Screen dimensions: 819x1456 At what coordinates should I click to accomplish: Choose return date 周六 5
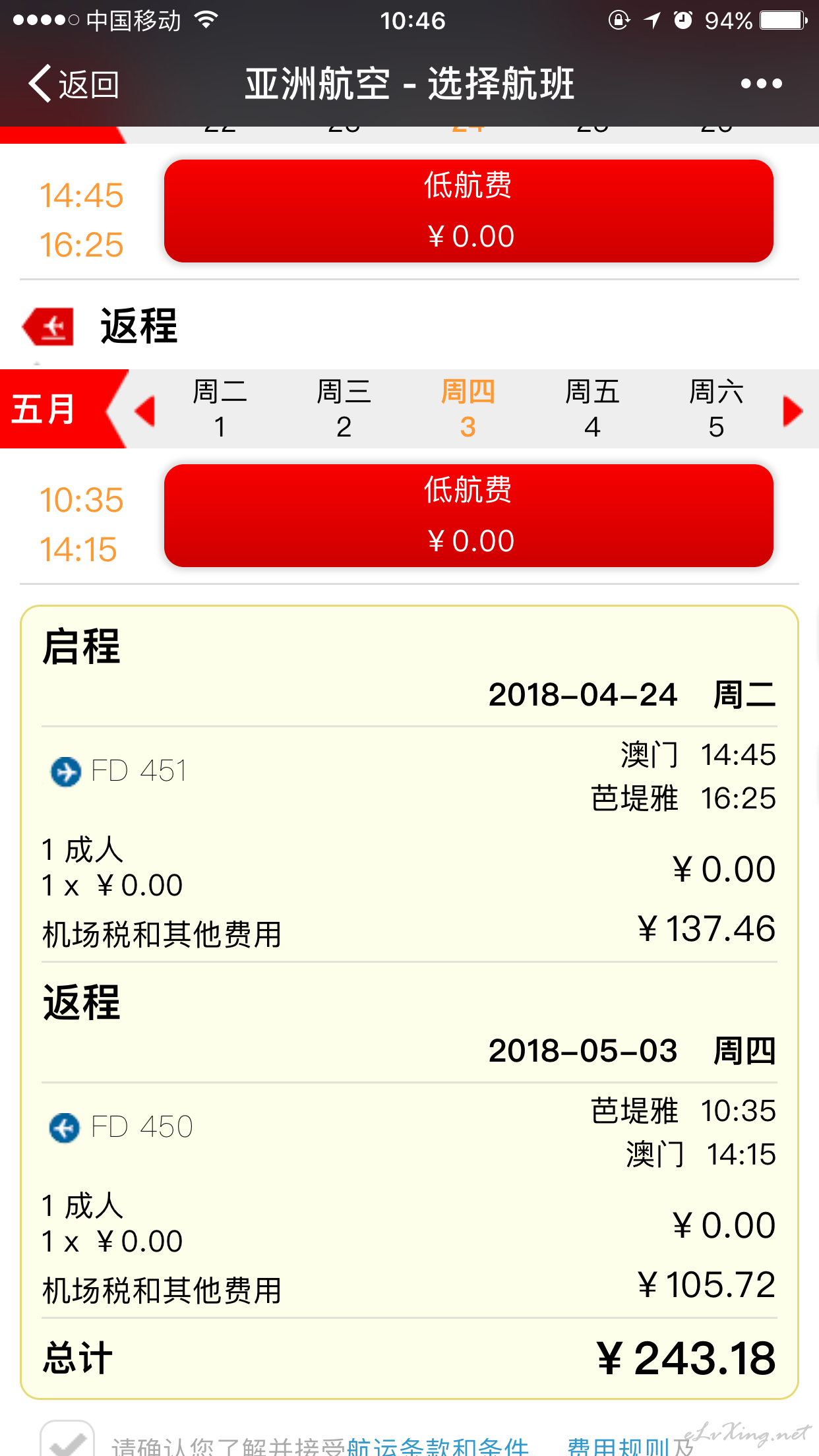(x=716, y=409)
